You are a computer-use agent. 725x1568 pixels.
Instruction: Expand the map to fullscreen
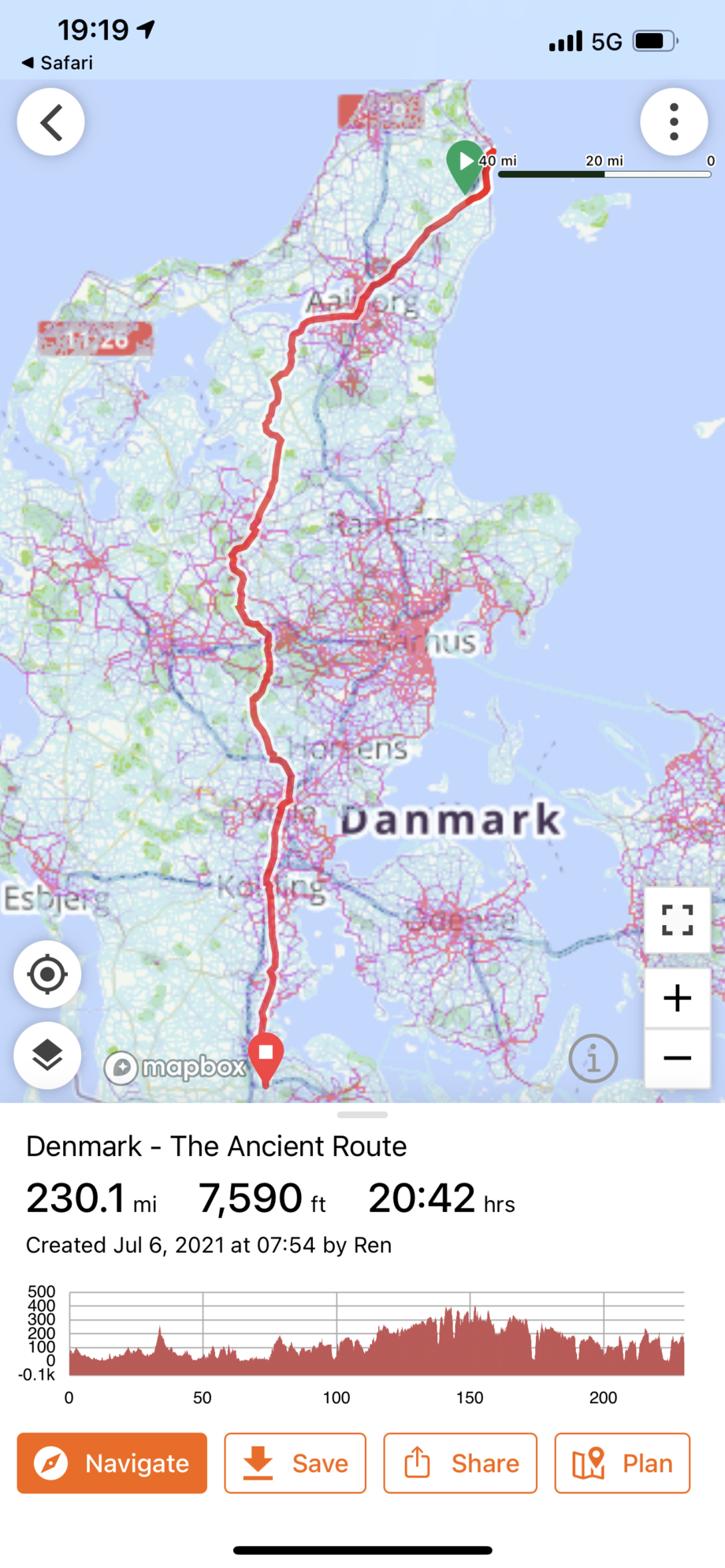677,920
